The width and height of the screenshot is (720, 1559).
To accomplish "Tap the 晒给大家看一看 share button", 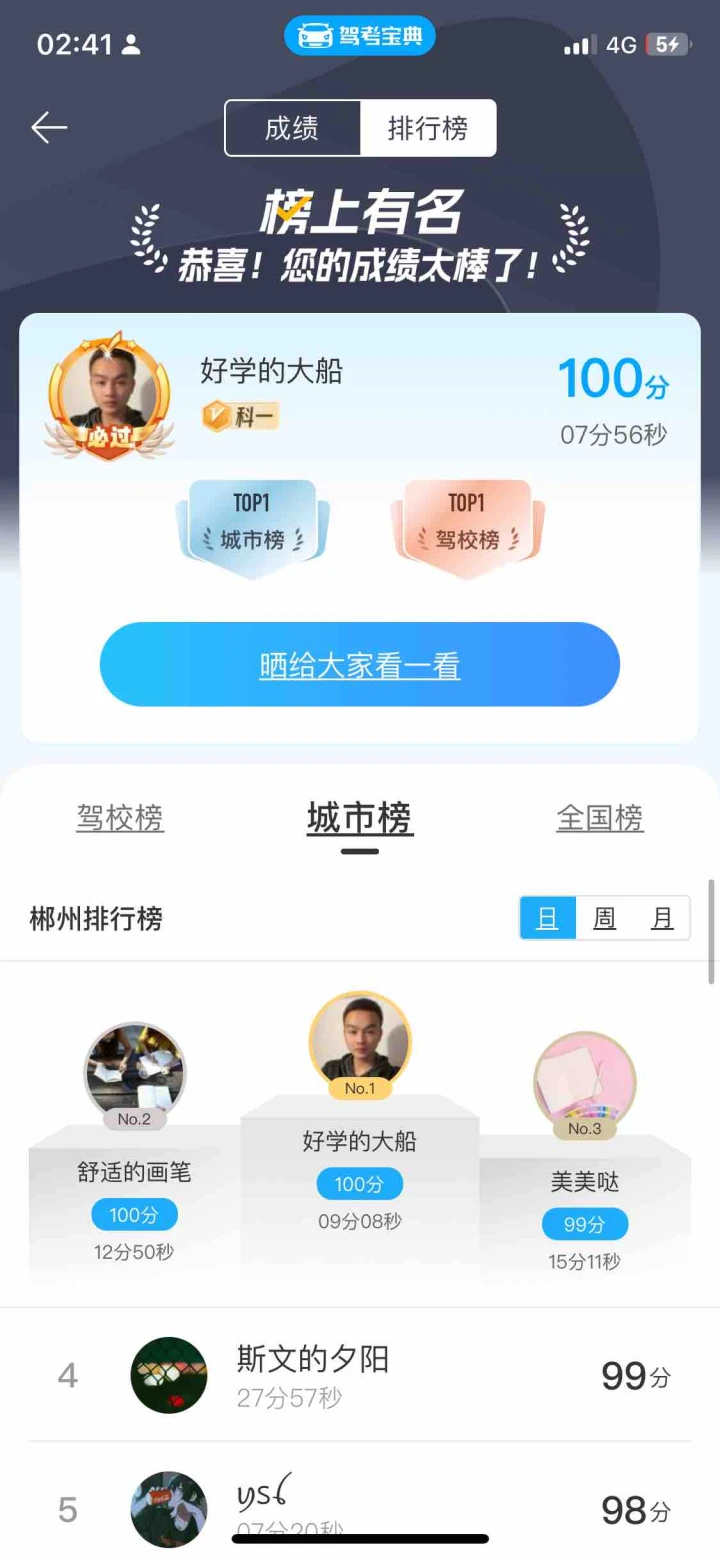I will point(360,665).
